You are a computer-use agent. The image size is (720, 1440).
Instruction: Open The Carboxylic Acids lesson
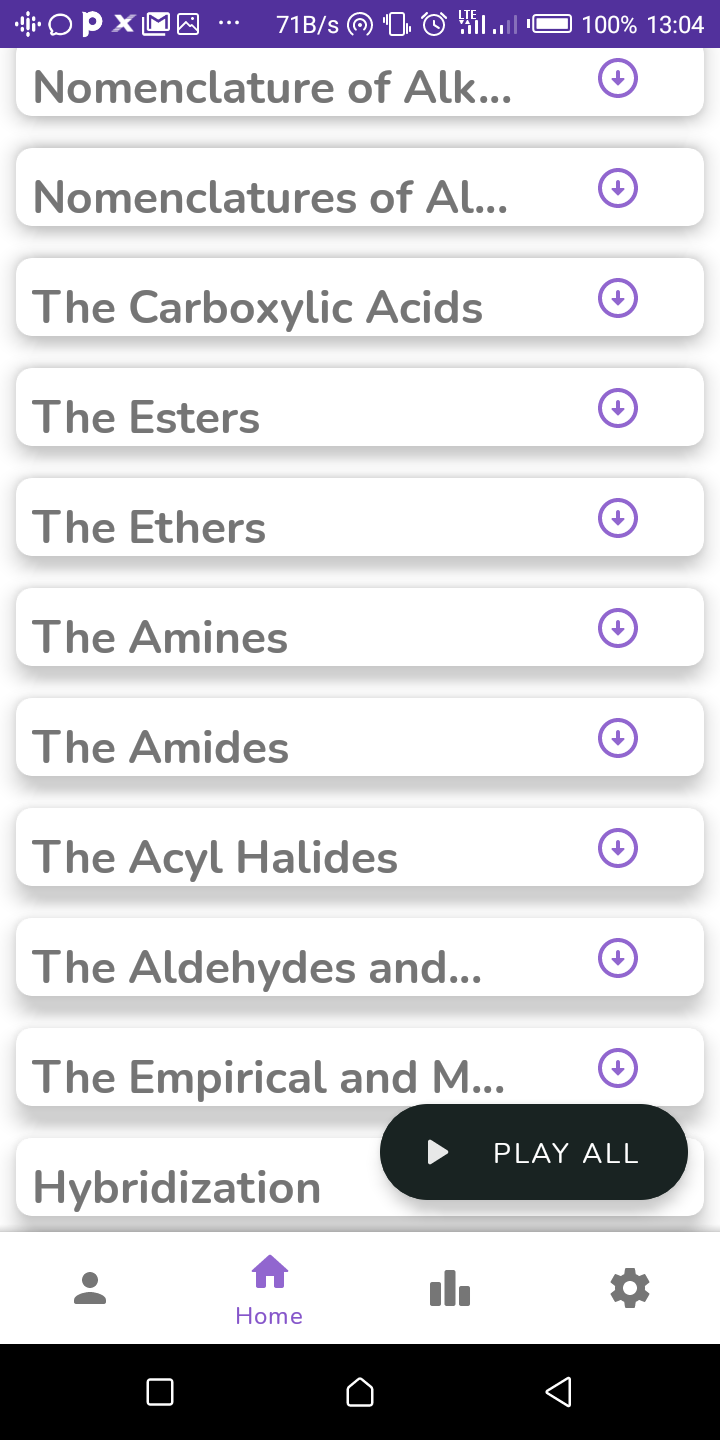click(x=258, y=306)
